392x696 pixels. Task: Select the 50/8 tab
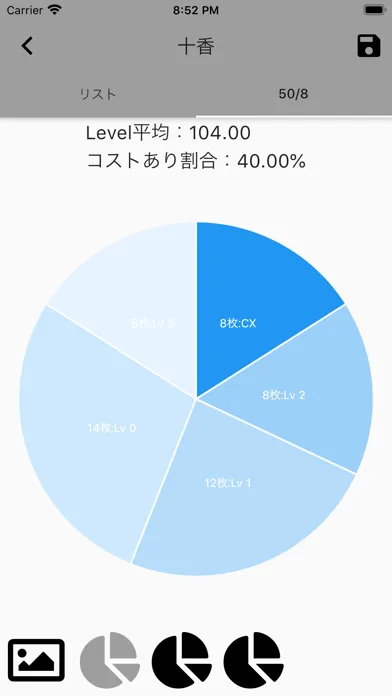click(293, 94)
